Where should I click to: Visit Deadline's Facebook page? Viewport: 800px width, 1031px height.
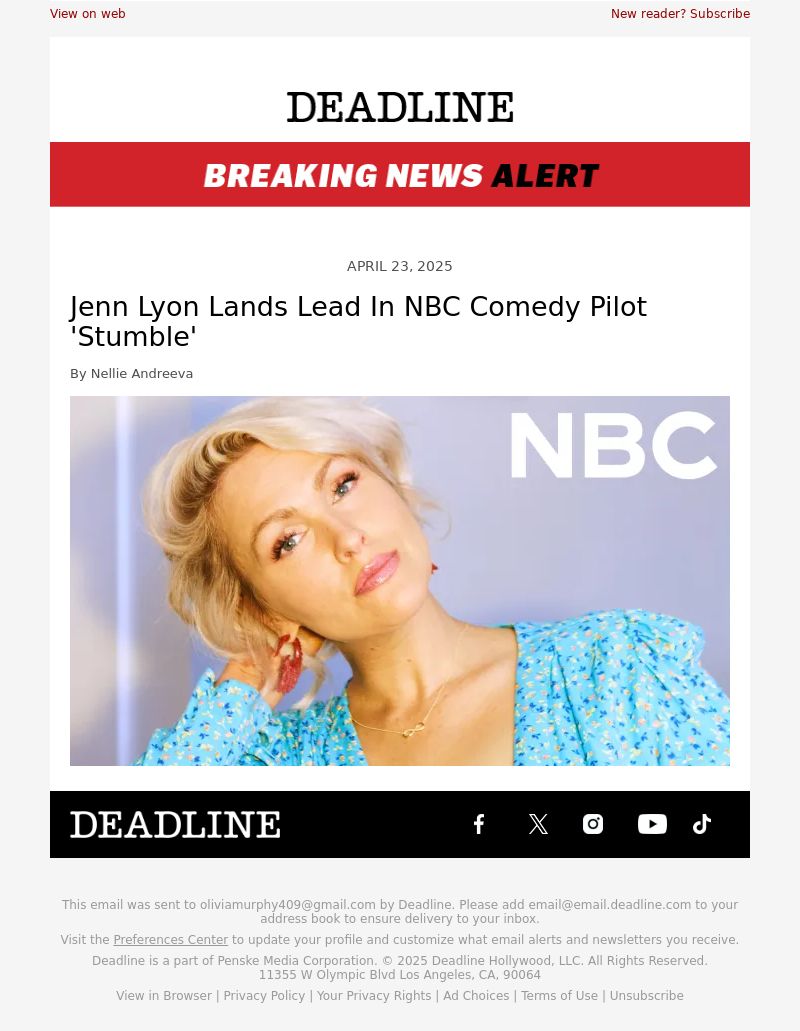point(479,824)
